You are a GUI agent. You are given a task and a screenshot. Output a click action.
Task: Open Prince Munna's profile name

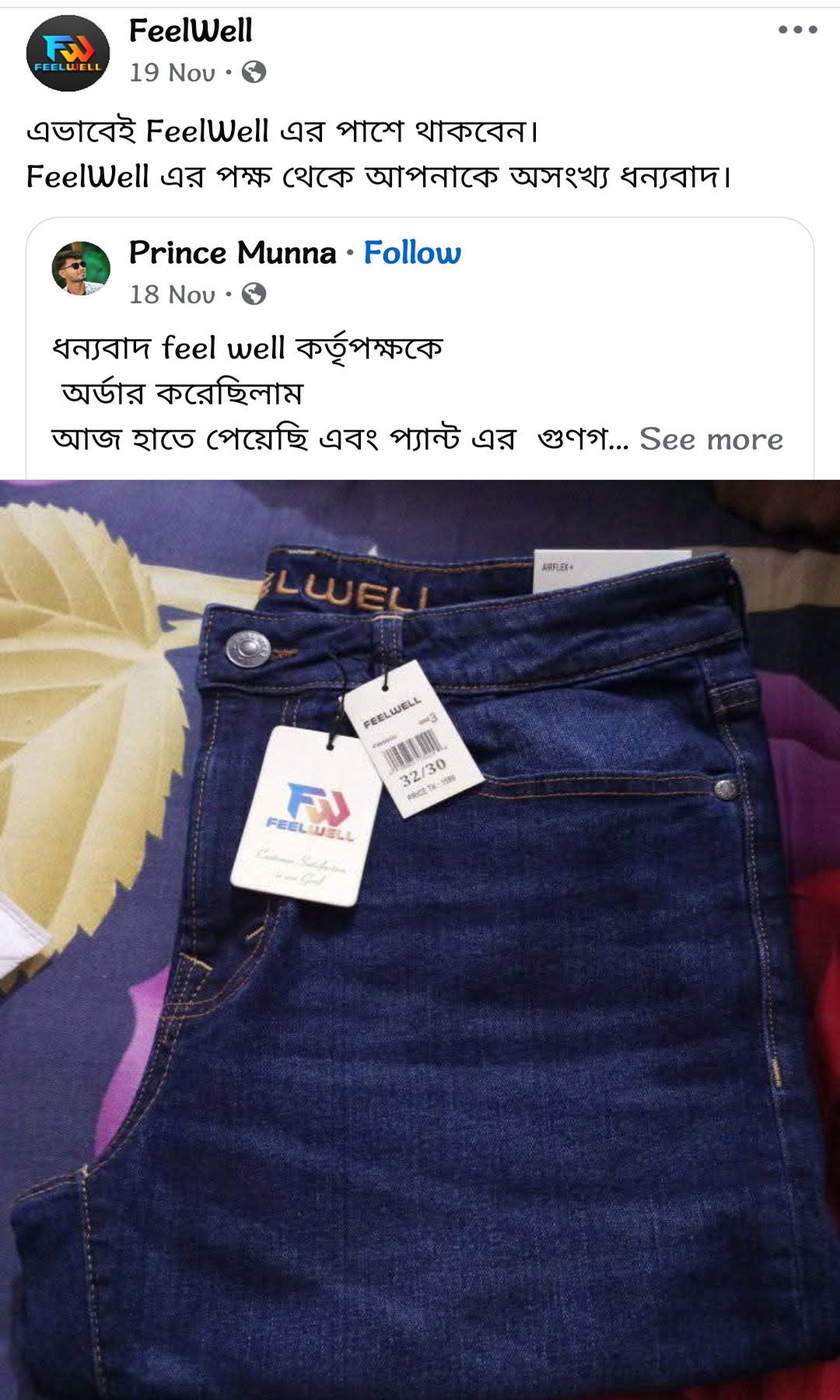pos(233,253)
